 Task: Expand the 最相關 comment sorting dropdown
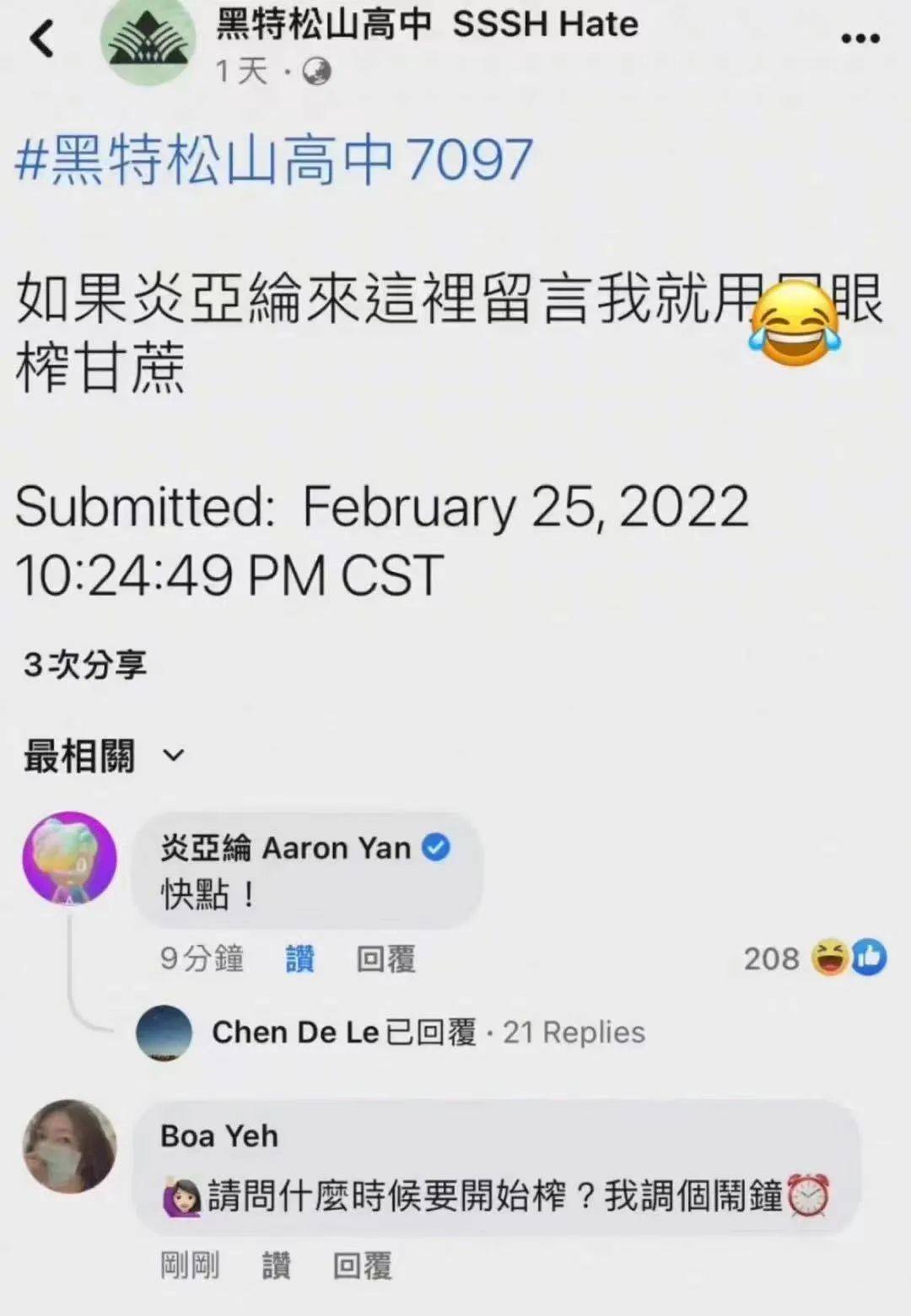[103, 755]
